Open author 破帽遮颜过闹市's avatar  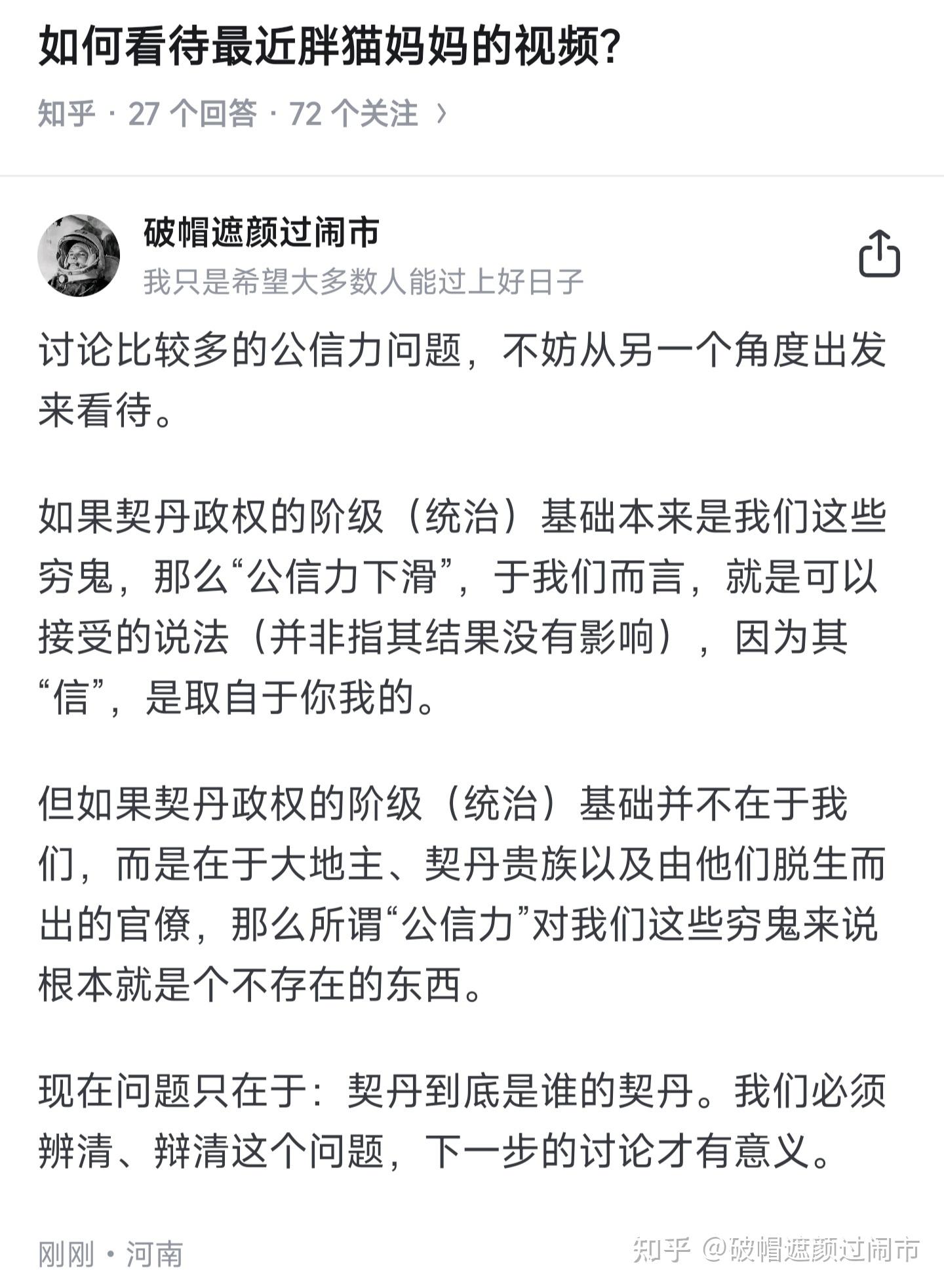point(79,255)
